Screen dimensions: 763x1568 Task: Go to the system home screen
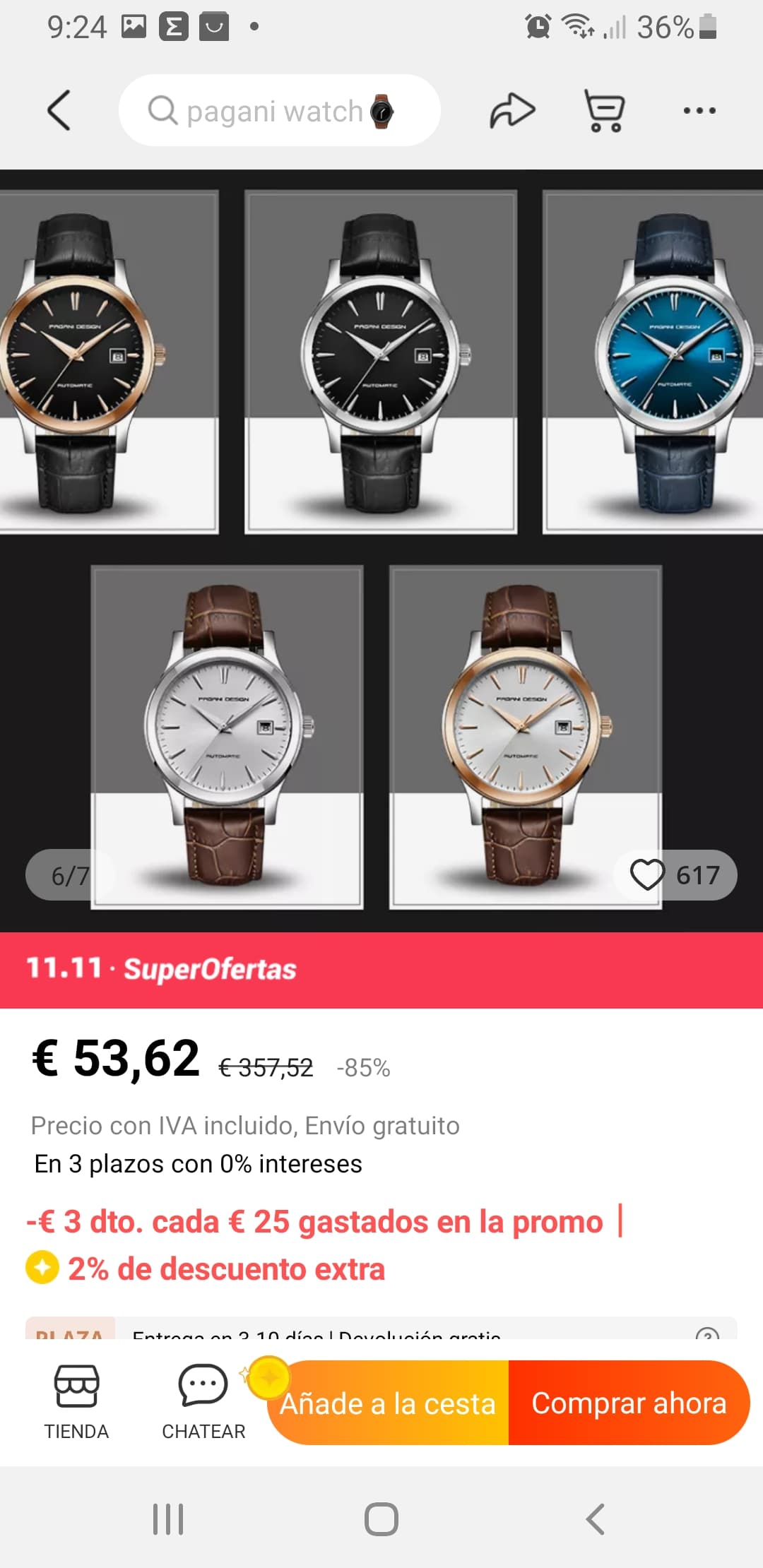pos(381,1519)
